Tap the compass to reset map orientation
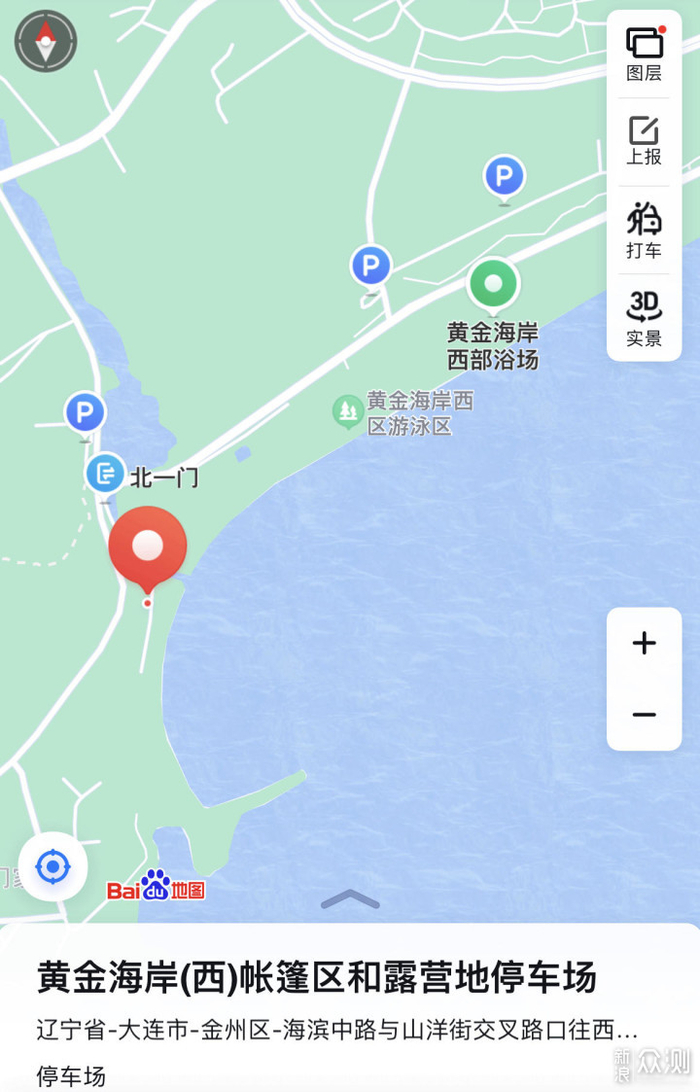Image resolution: width=700 pixels, height=1092 pixels. tap(46, 41)
